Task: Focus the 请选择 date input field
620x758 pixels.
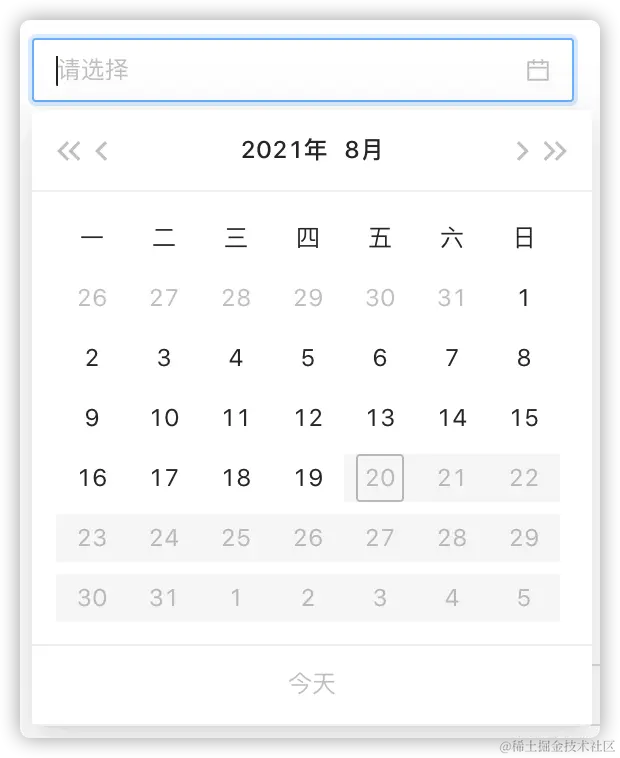Action: coord(280,70)
